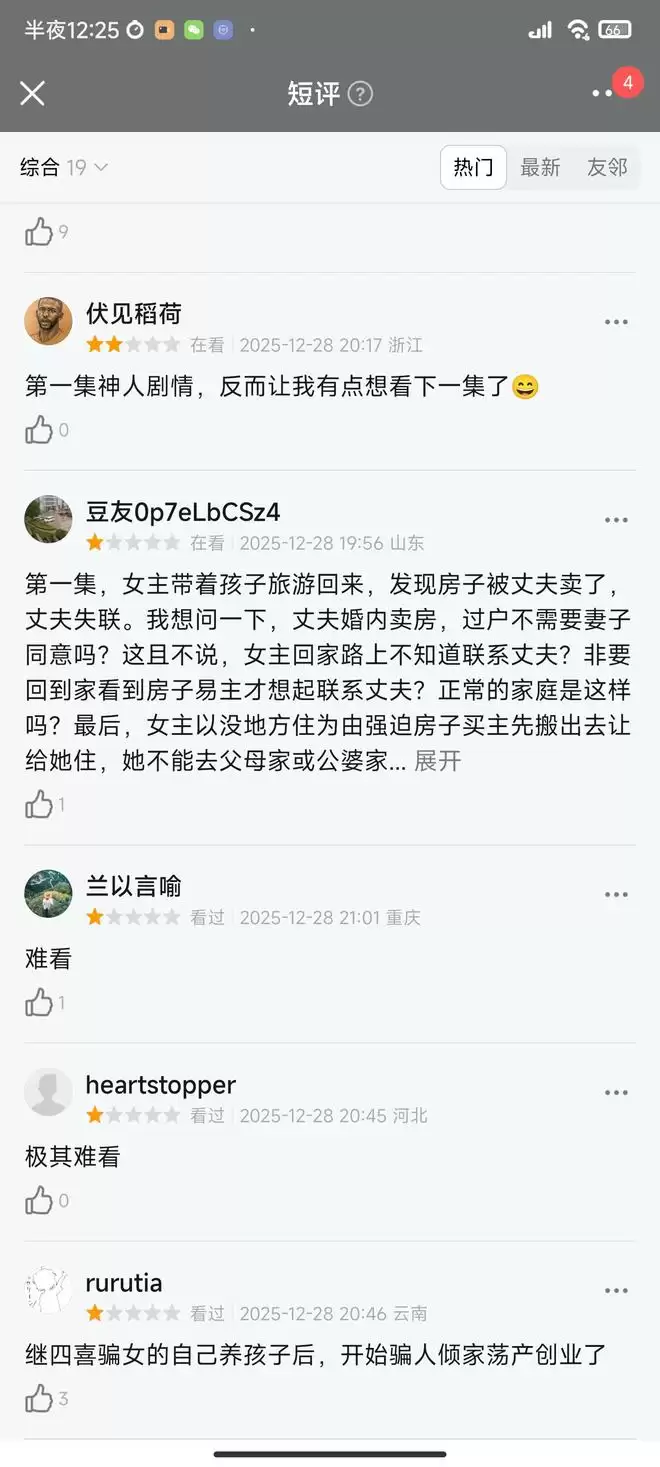Like heartstopper's review
The height and width of the screenshot is (1467, 660).
(40, 1200)
